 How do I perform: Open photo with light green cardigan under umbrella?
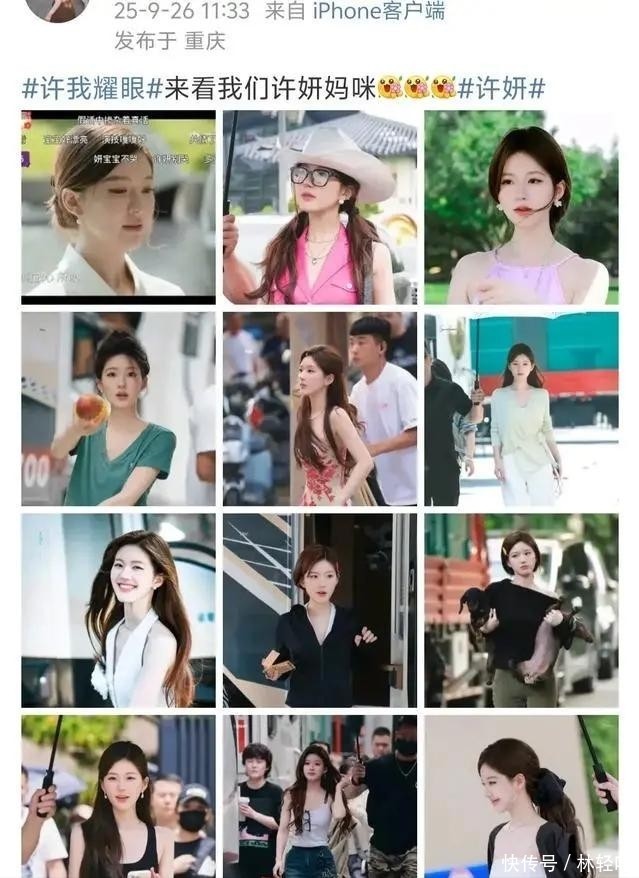[522, 409]
